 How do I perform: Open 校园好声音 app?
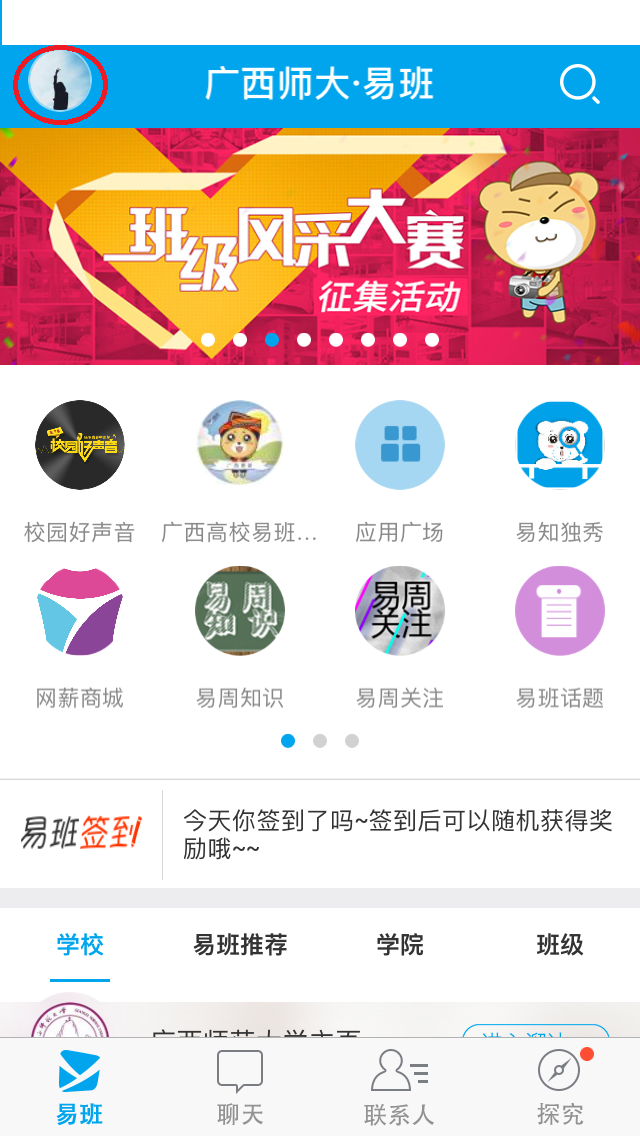[80, 445]
